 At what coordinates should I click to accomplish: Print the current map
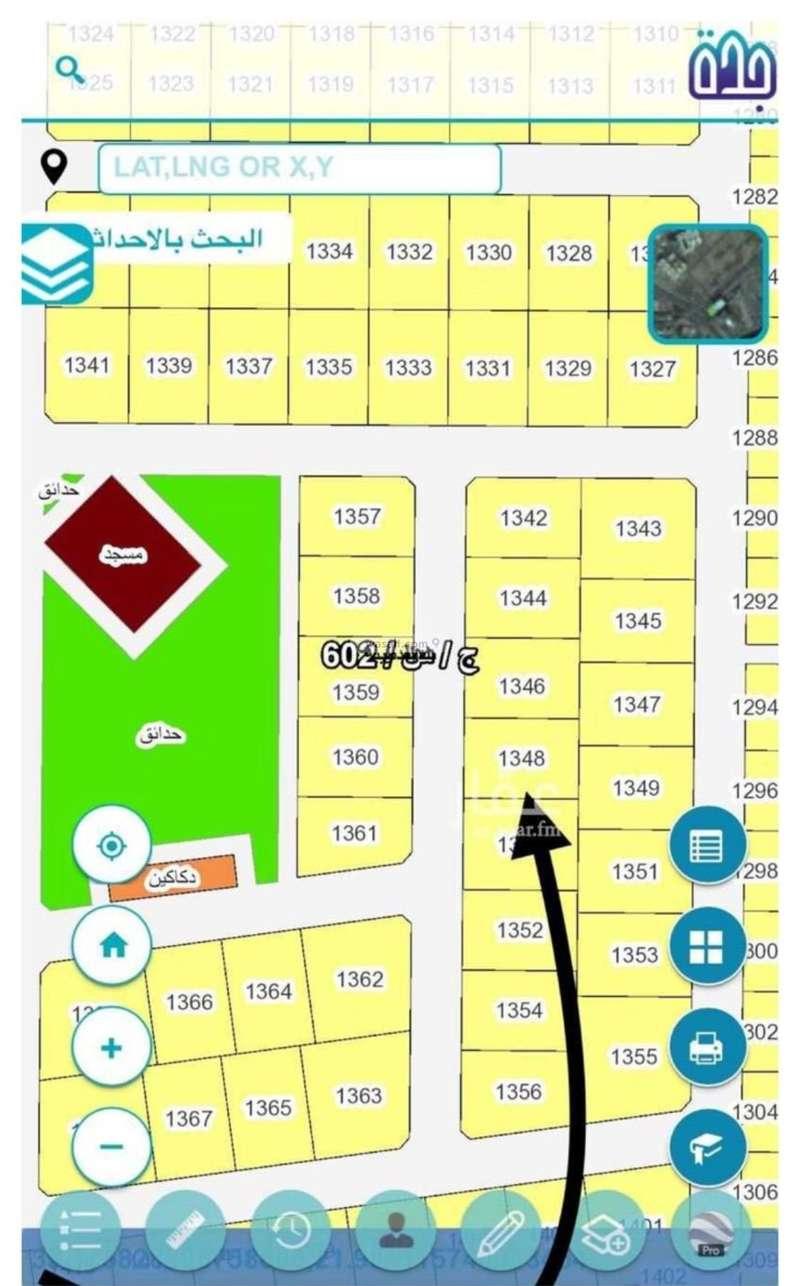(x=707, y=1049)
